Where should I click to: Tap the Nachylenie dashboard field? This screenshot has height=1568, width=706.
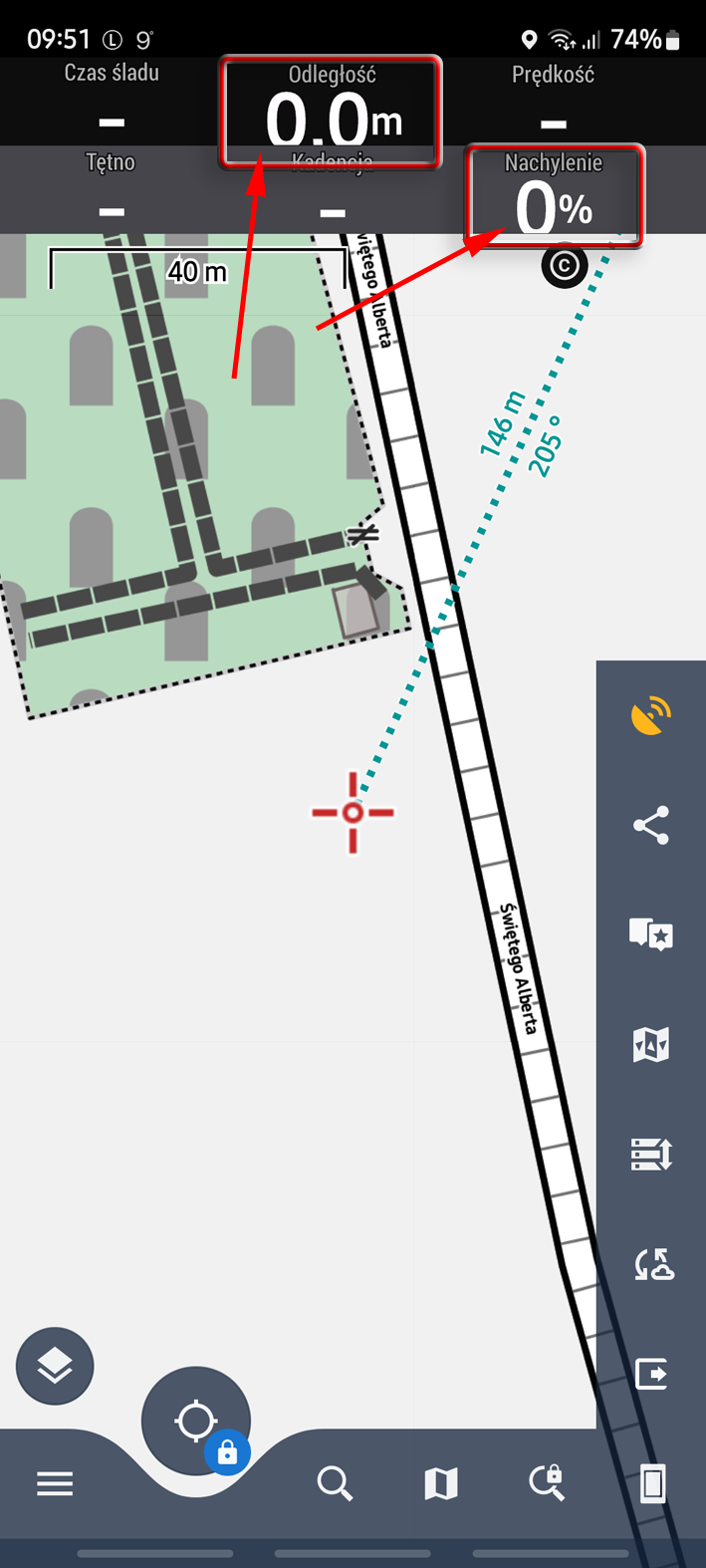(x=554, y=195)
